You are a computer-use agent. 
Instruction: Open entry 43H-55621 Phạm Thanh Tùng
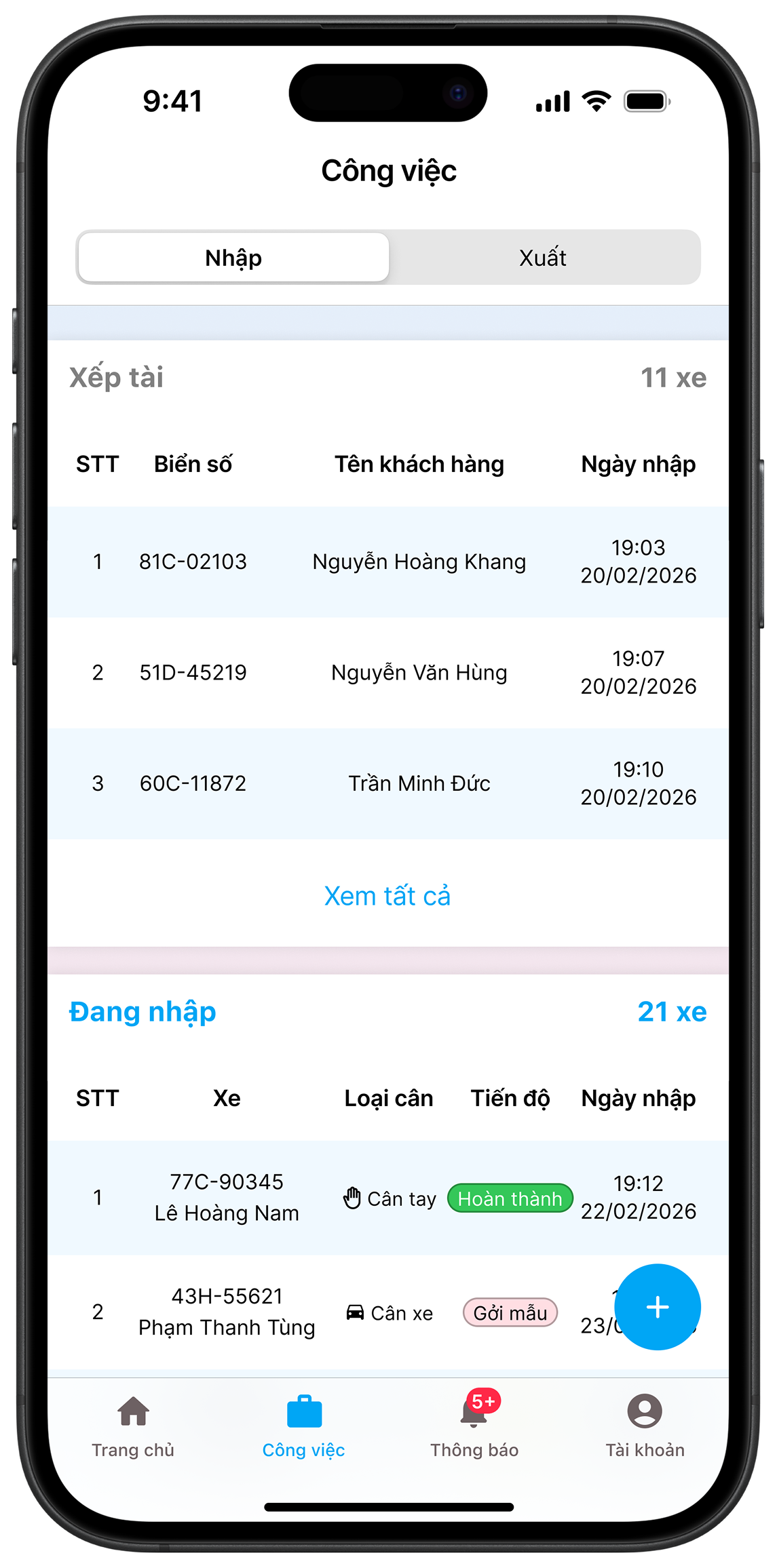tap(227, 1312)
